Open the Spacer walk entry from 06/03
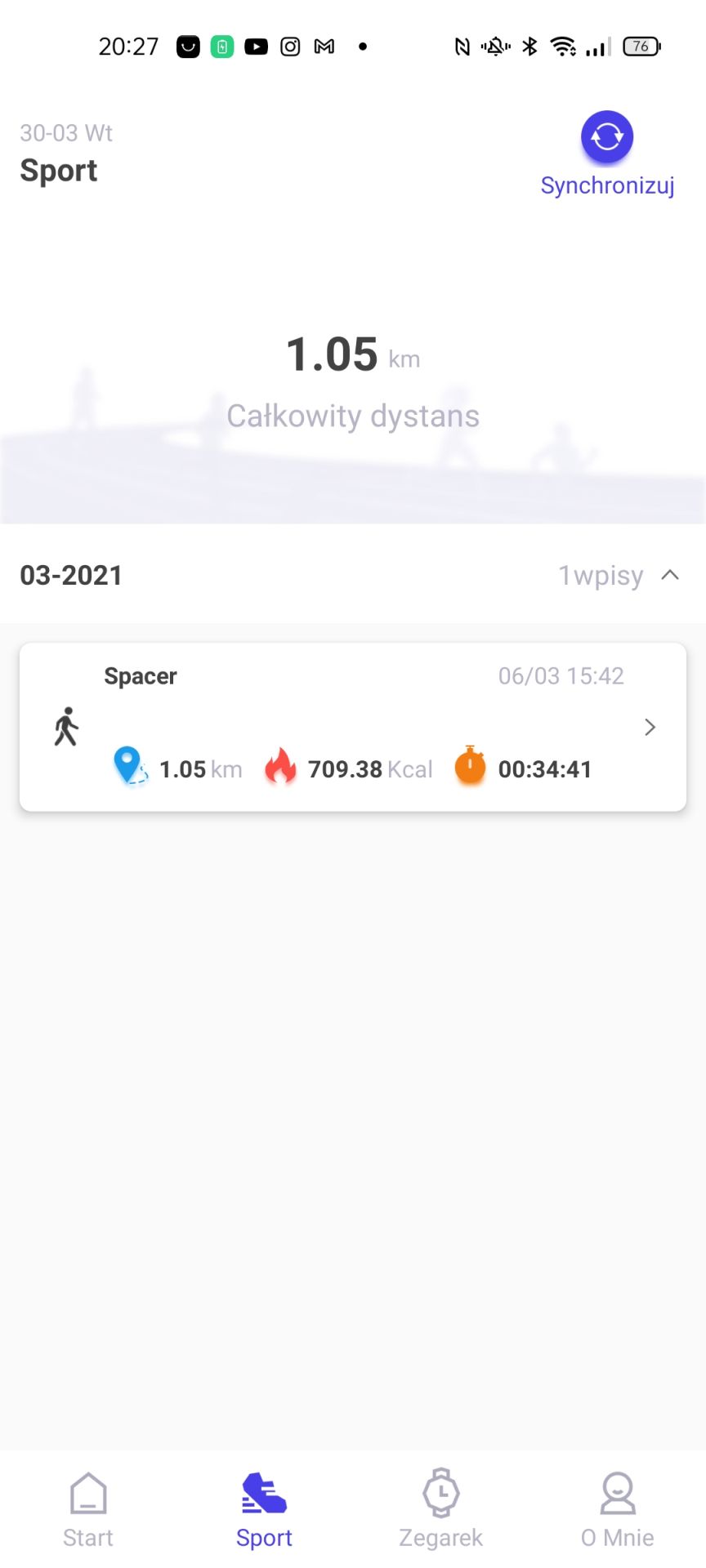Screen dimensions: 706x1568 pos(353,727)
